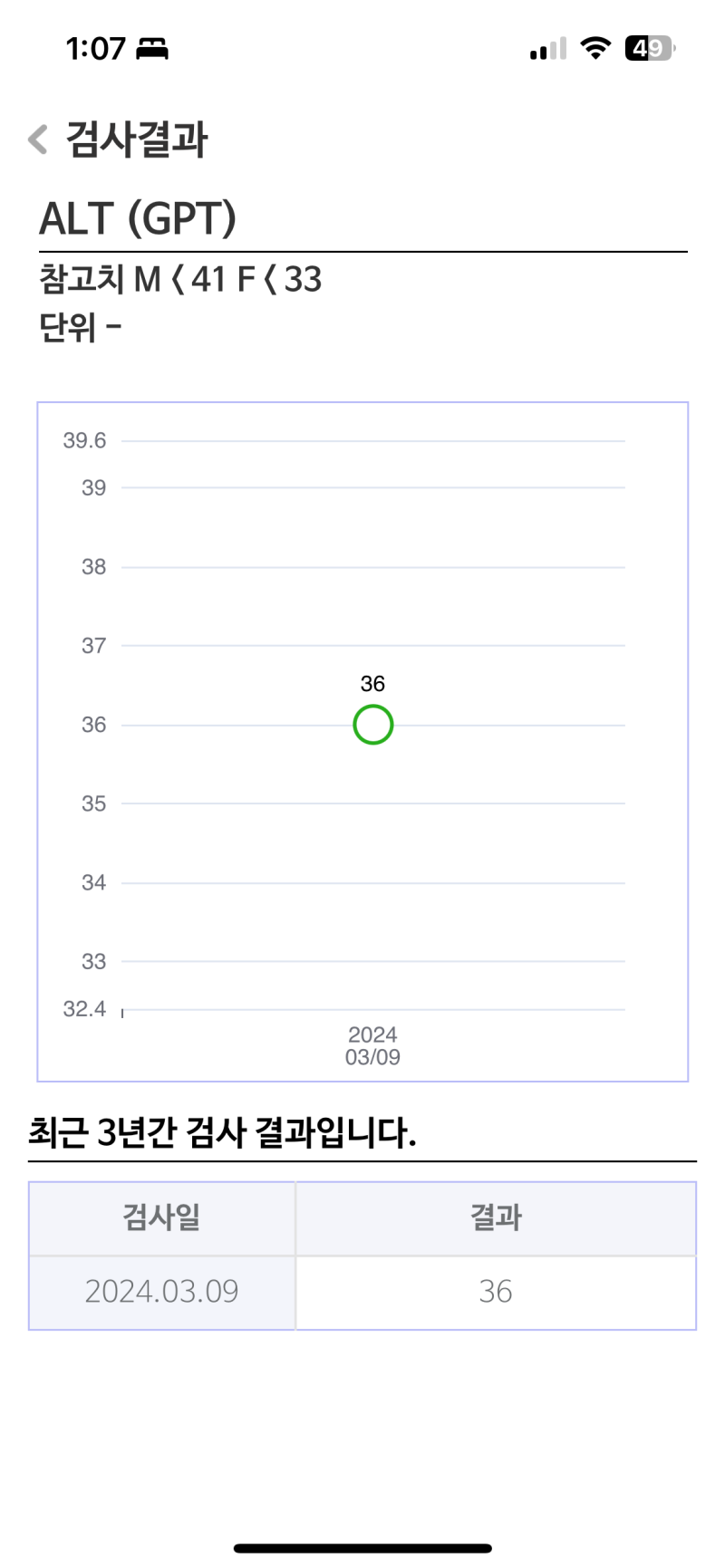Tap the 39.6 top value on the y-axis
Image resolution: width=725 pixels, height=1568 pixels.
click(x=85, y=441)
